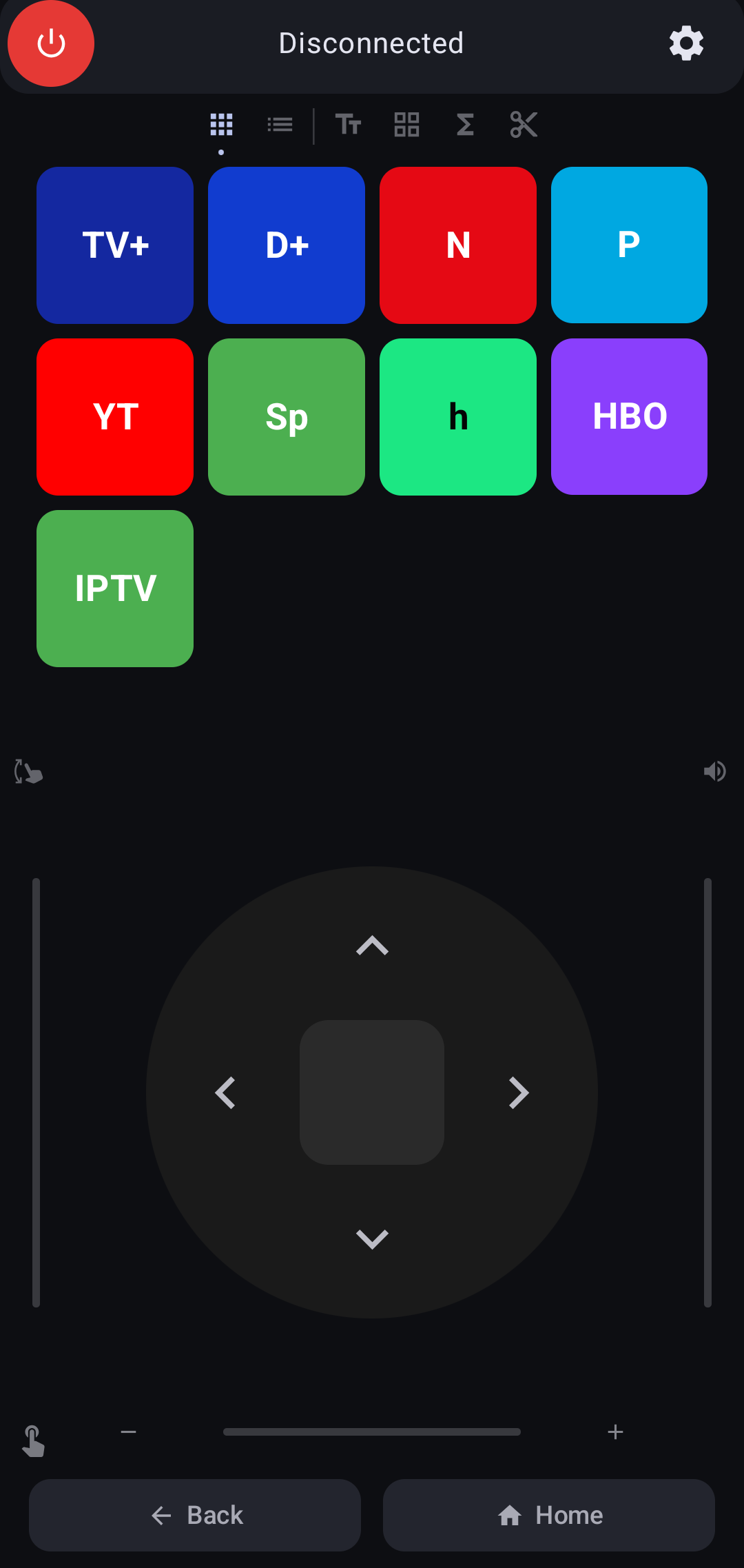
Task: Tap the channel antenna icon
Action: point(28,771)
